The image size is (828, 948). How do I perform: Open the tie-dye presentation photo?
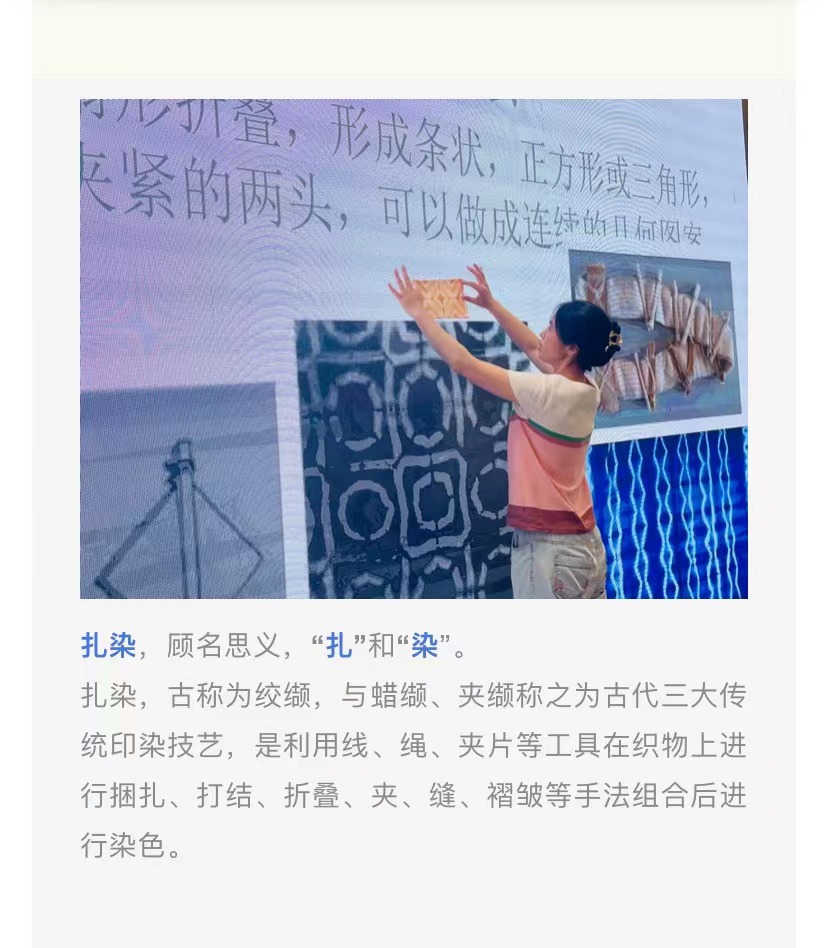click(414, 348)
